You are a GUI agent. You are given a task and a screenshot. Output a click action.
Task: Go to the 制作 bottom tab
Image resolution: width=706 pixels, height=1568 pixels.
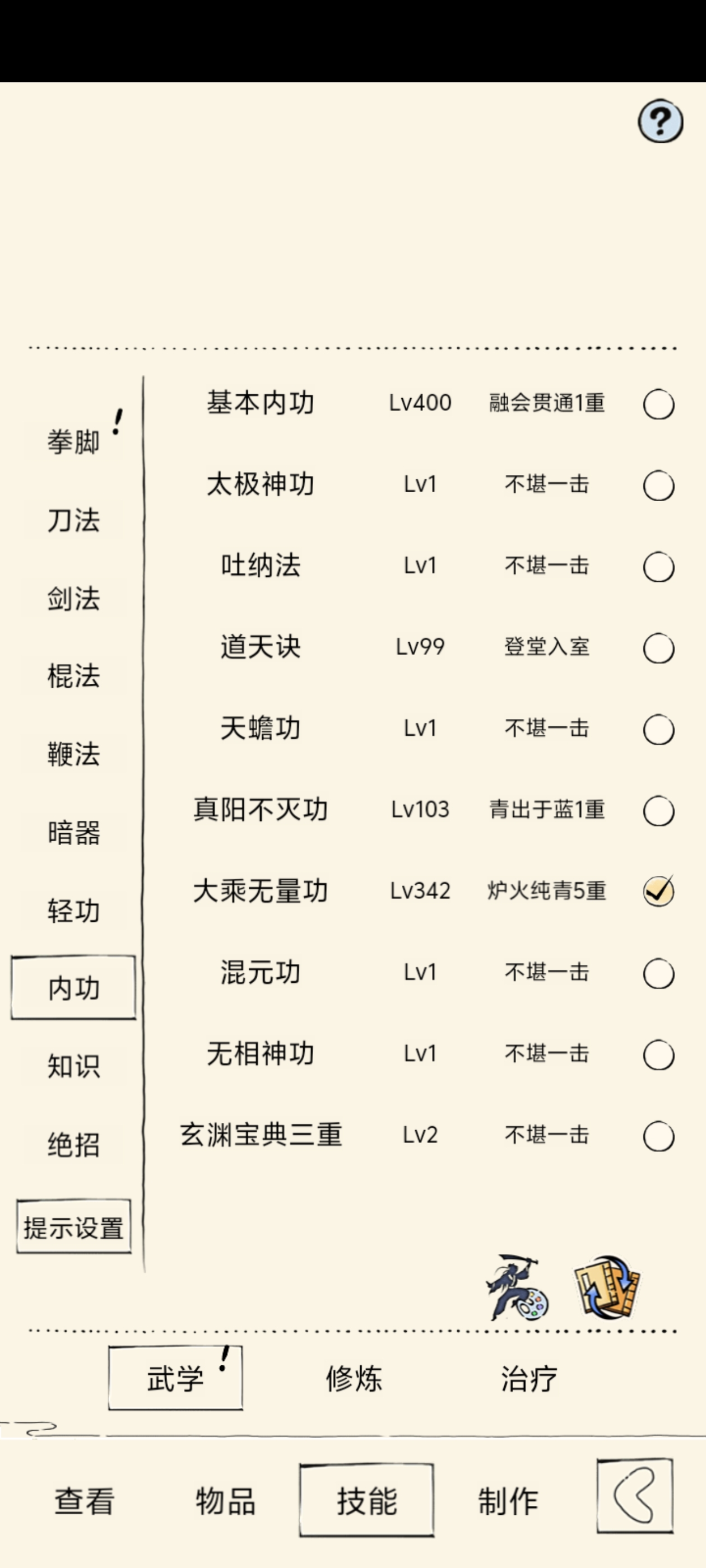508,1500
